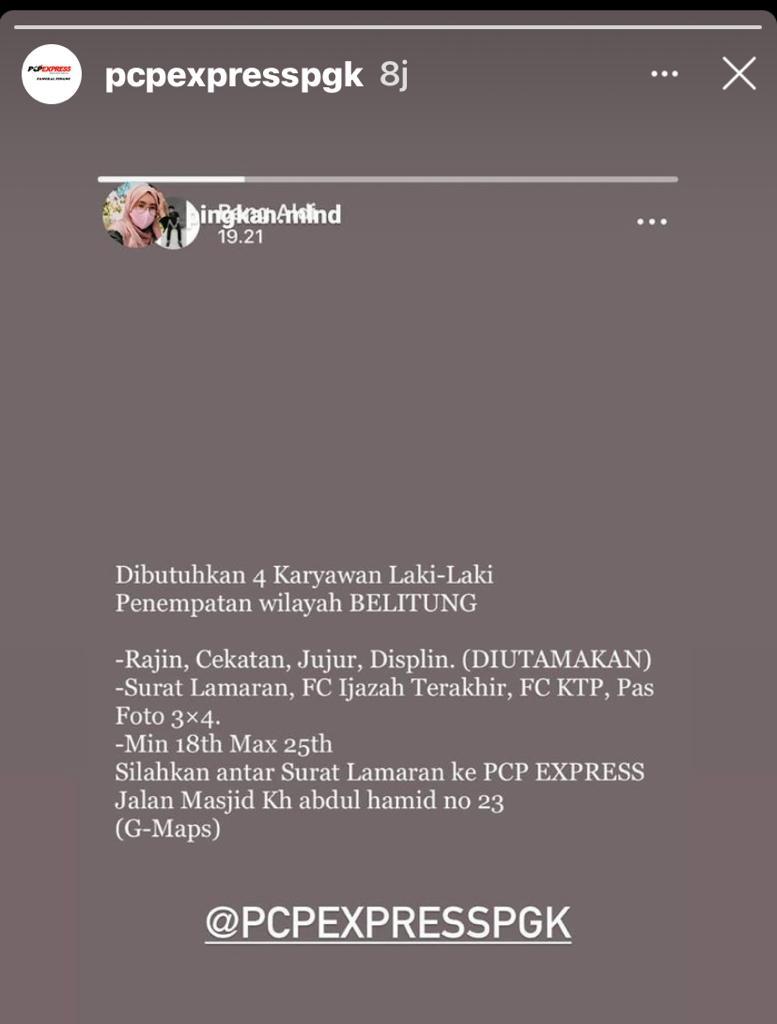Tap the PCP Express profile avatar
This screenshot has height=1024, width=777.
[x=52, y=74]
